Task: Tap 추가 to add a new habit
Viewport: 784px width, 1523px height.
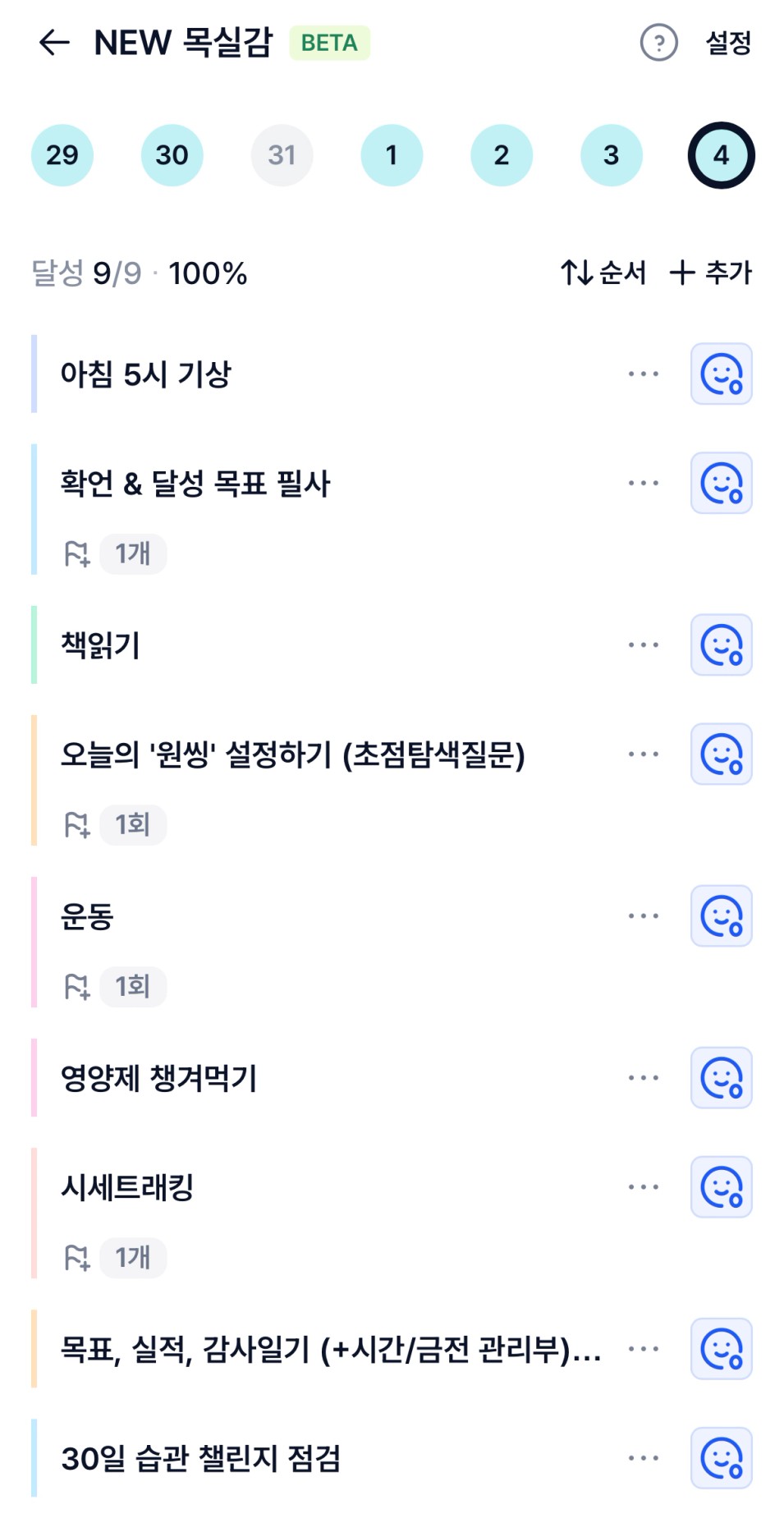Action: [711, 273]
